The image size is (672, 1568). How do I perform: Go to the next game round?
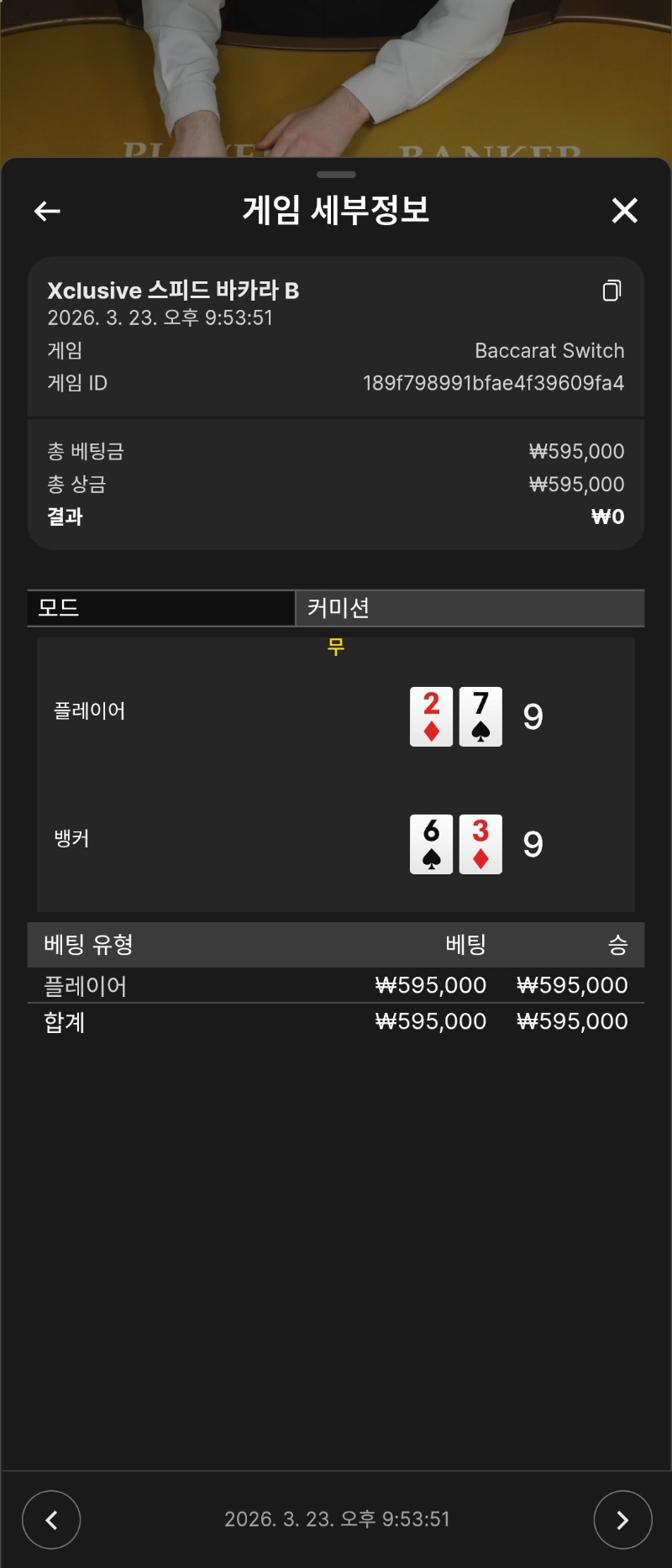[622, 1519]
